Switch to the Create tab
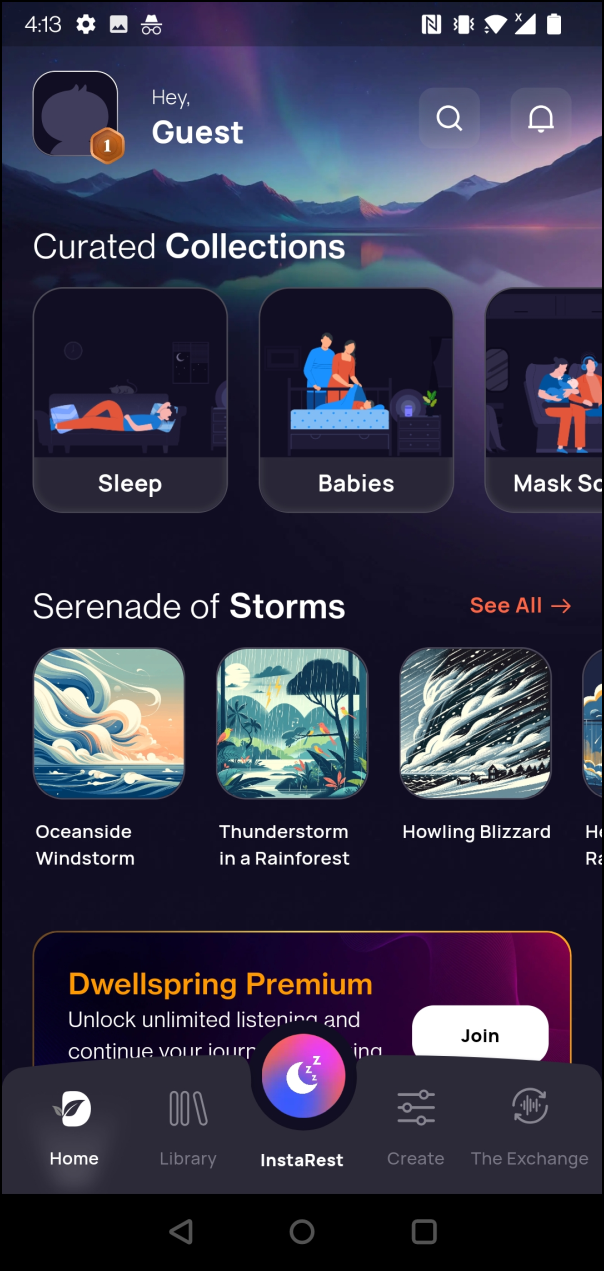 click(x=415, y=1128)
